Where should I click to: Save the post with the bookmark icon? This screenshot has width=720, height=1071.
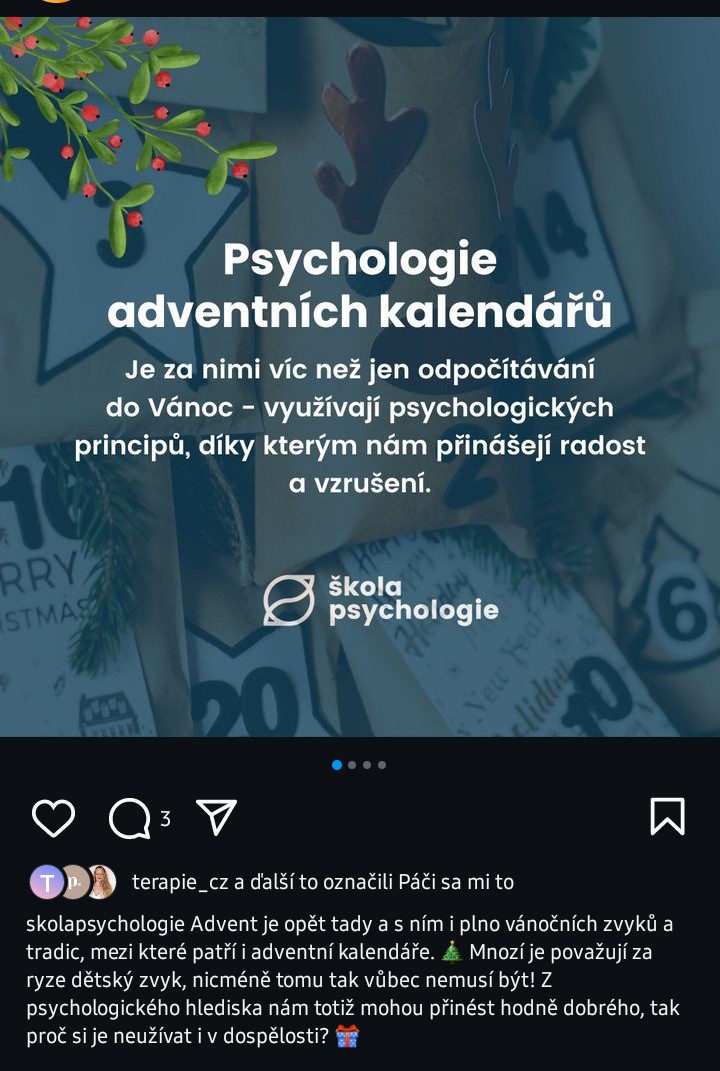(667, 816)
